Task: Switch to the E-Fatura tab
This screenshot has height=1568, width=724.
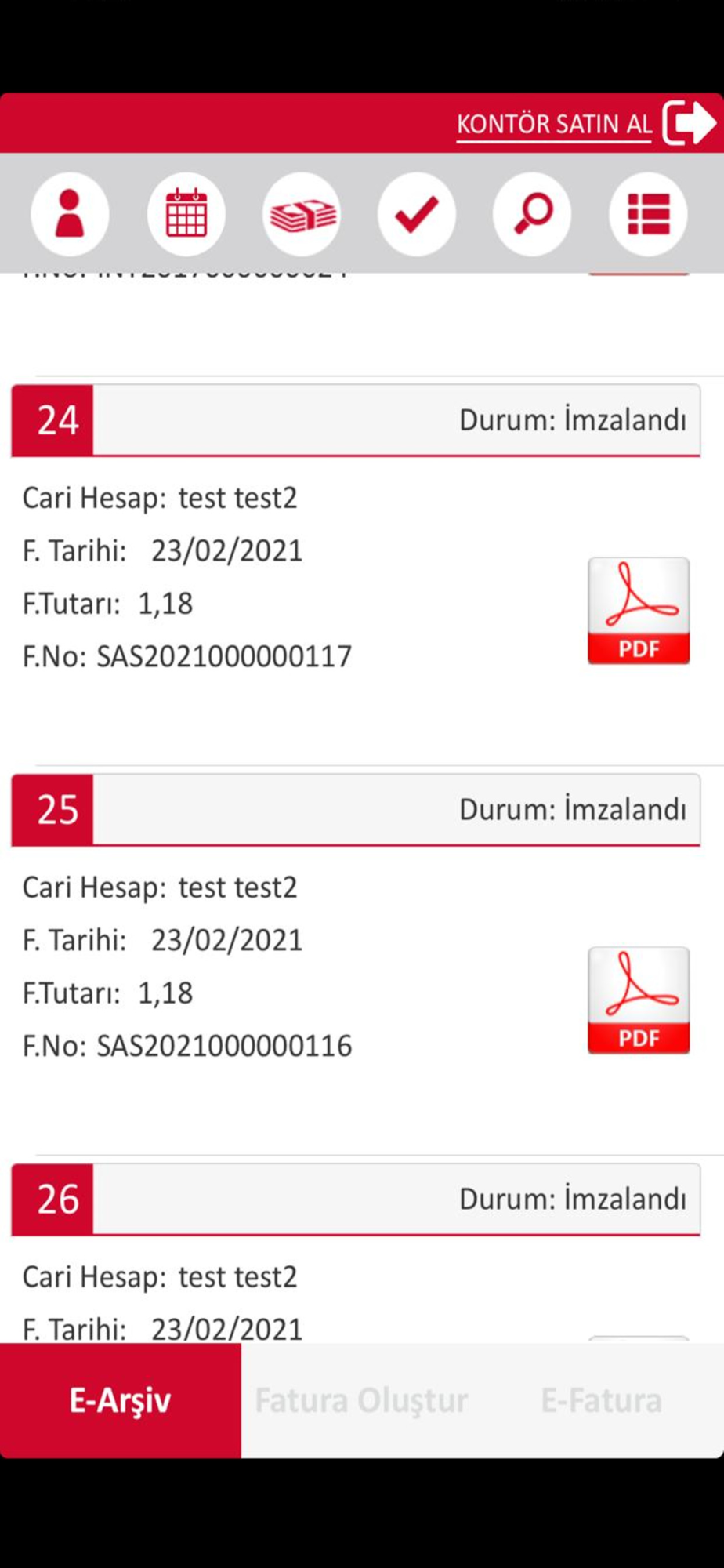Action: coord(603,1400)
